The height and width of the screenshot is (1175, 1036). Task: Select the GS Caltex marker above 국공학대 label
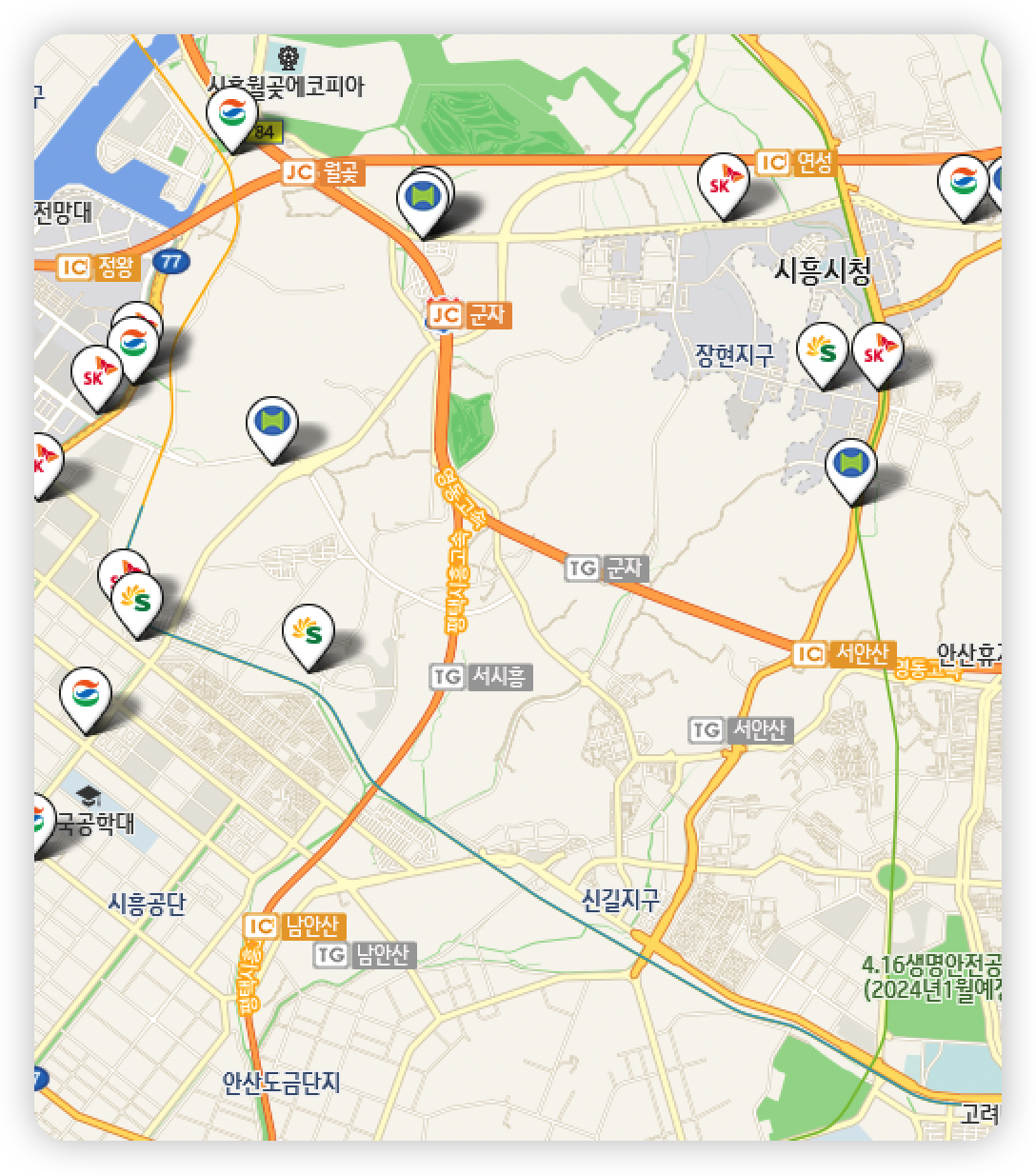coord(86,700)
